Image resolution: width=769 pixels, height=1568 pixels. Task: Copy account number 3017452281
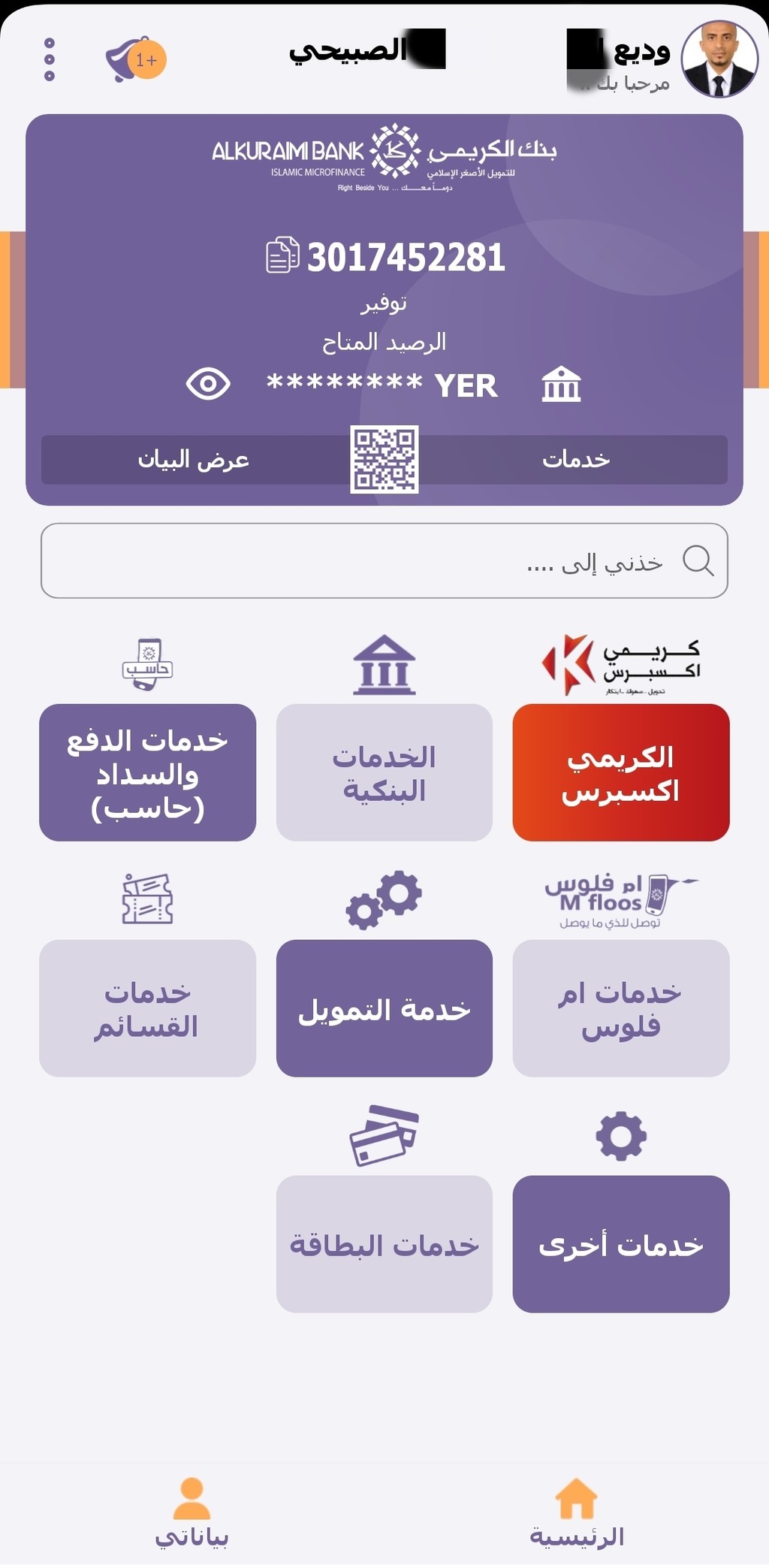[x=283, y=255]
